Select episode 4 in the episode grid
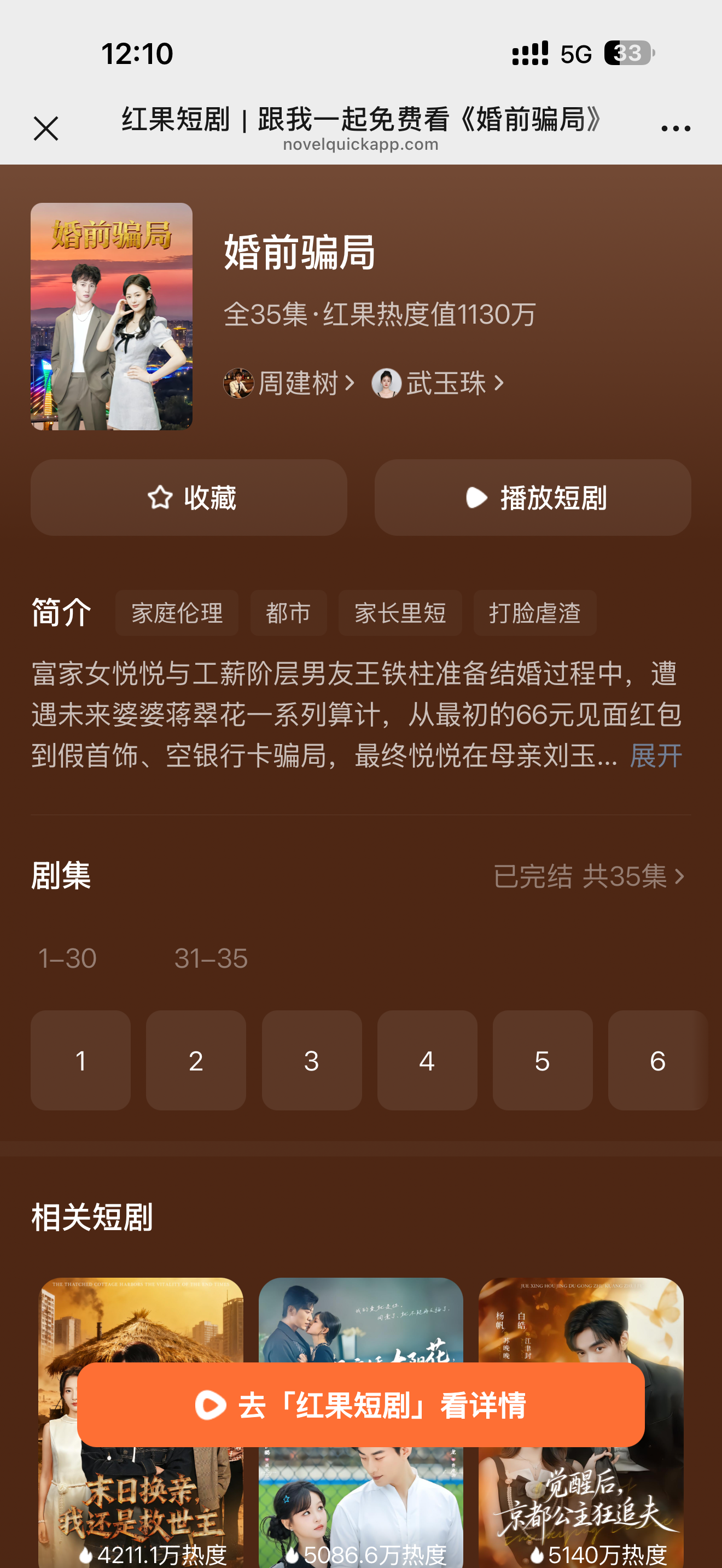The image size is (722, 1568). pyautogui.click(x=427, y=1060)
